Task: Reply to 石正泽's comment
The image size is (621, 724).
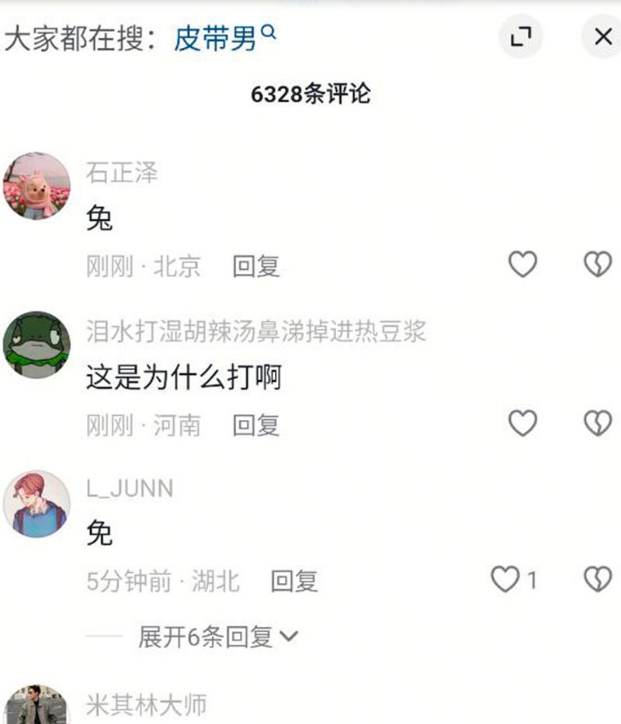Action: click(x=256, y=266)
